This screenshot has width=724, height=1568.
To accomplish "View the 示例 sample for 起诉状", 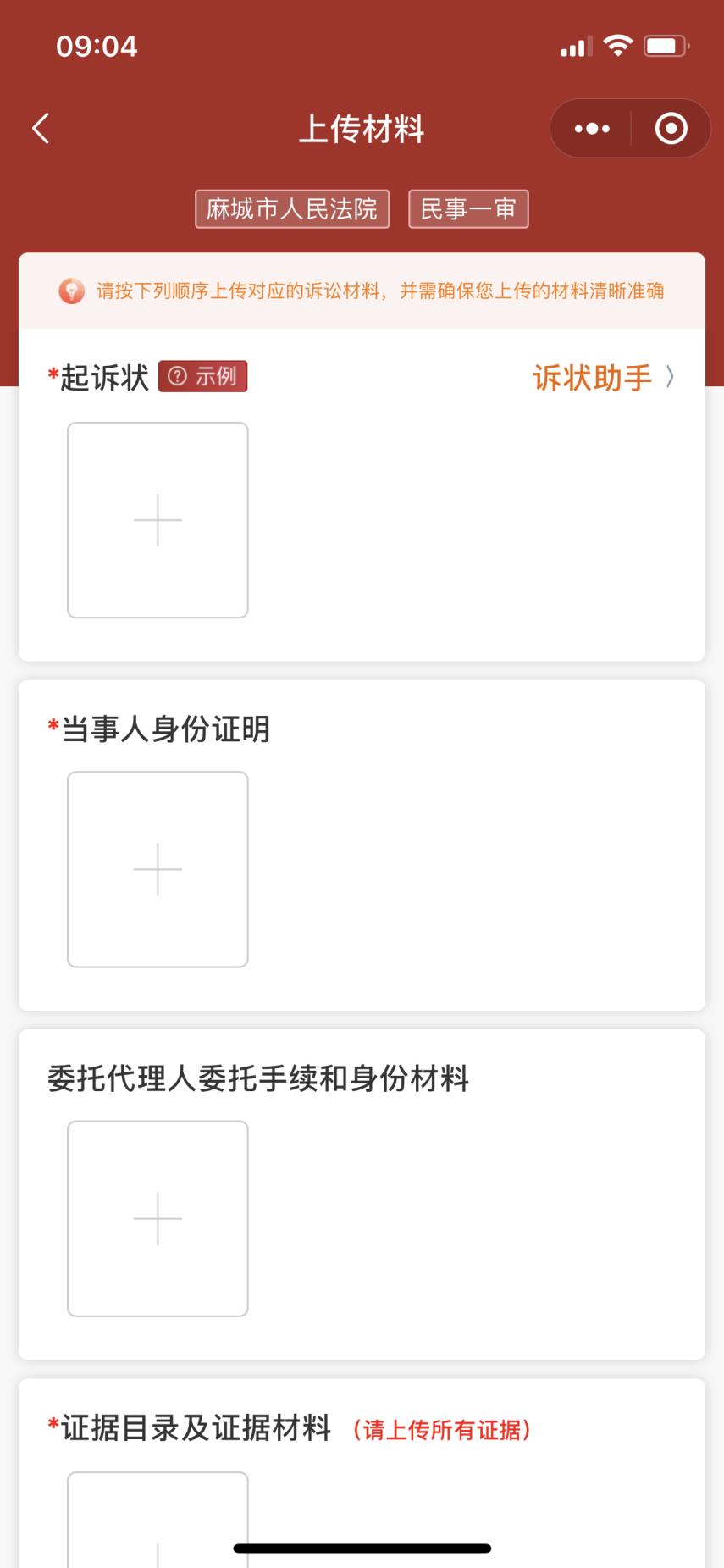I will click(203, 376).
